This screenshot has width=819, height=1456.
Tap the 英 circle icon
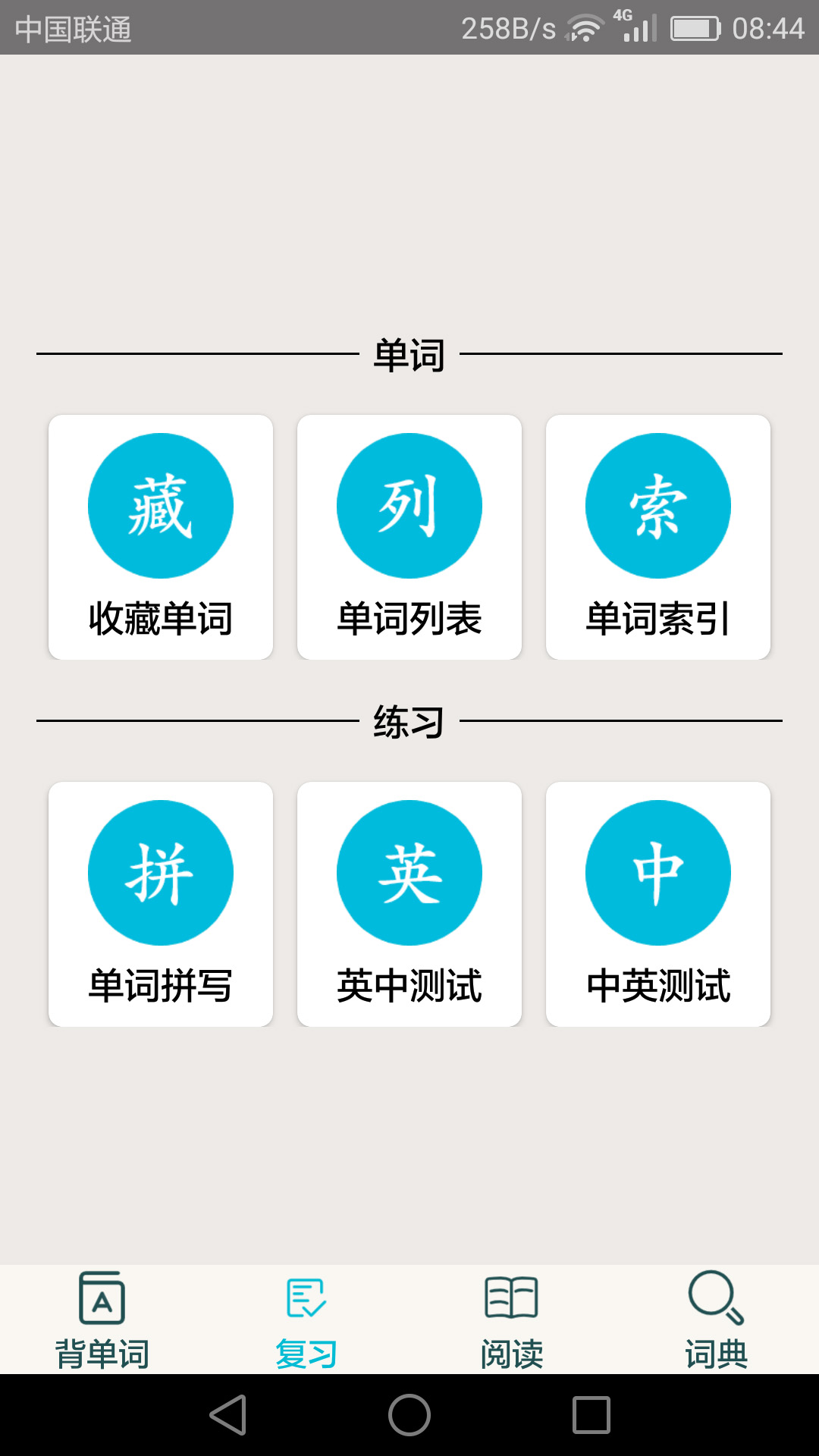pos(409,872)
